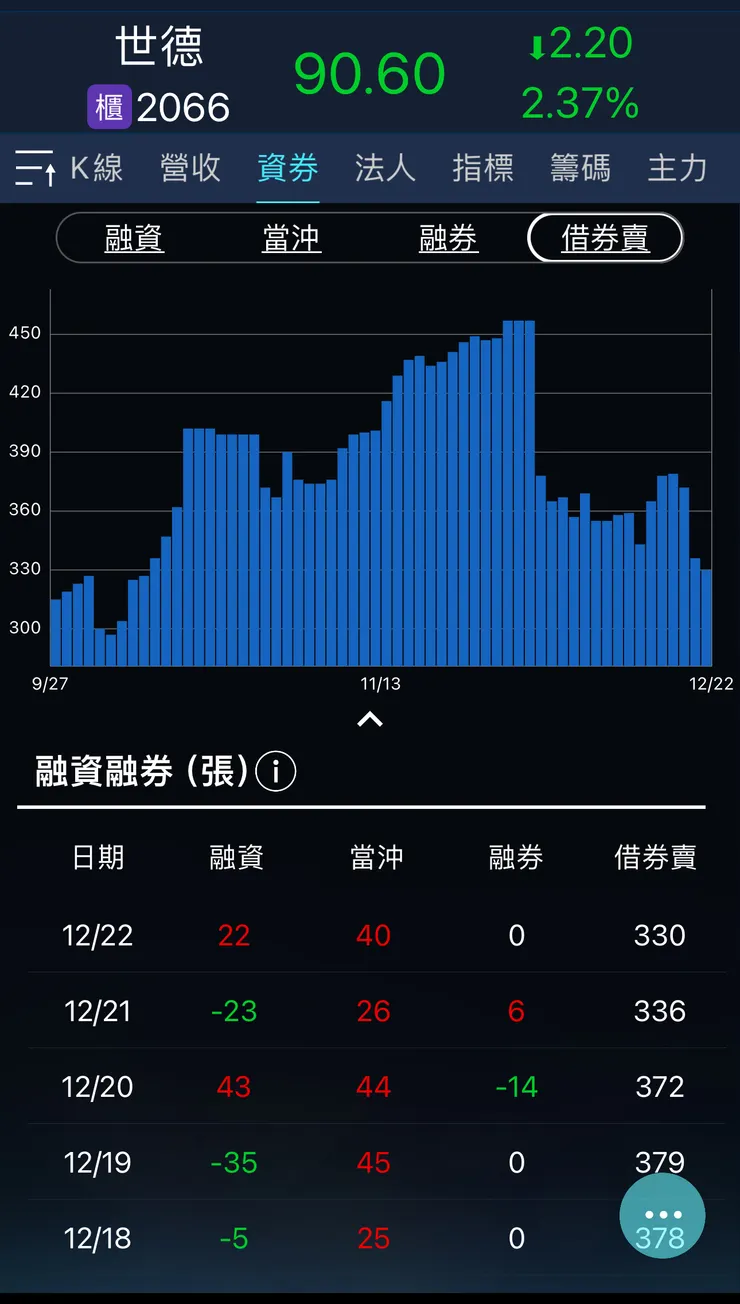Select the 法人 menu item
Screen dimensions: 740x1304
(384, 168)
